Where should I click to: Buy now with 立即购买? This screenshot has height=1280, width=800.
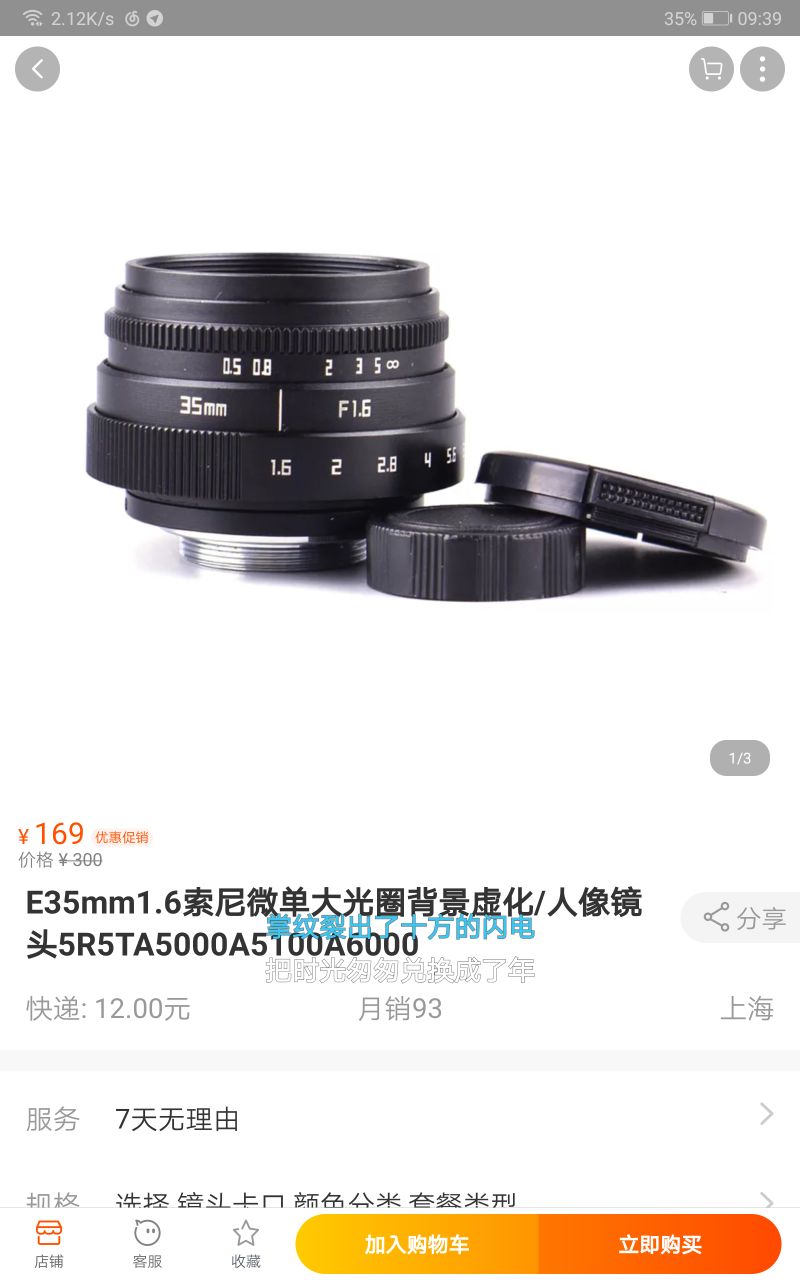(660, 1245)
